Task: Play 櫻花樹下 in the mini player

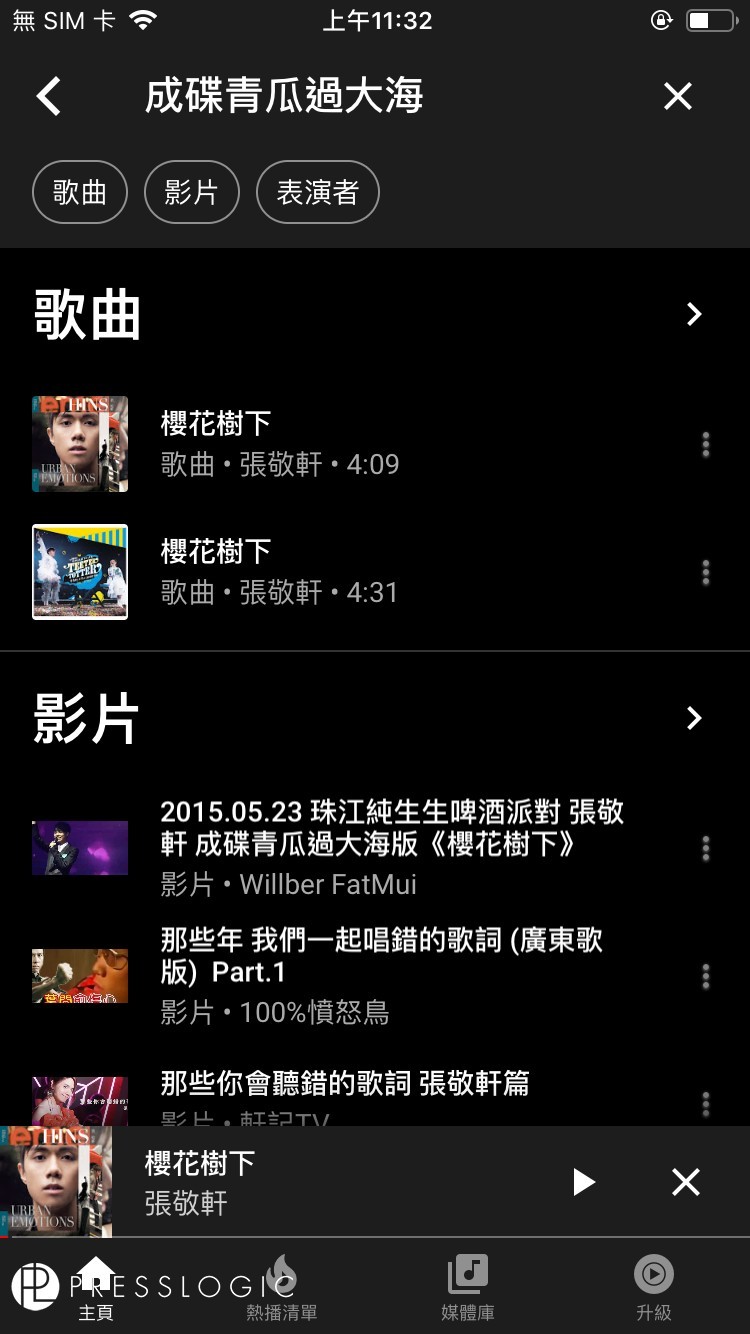Action: coord(584,1182)
